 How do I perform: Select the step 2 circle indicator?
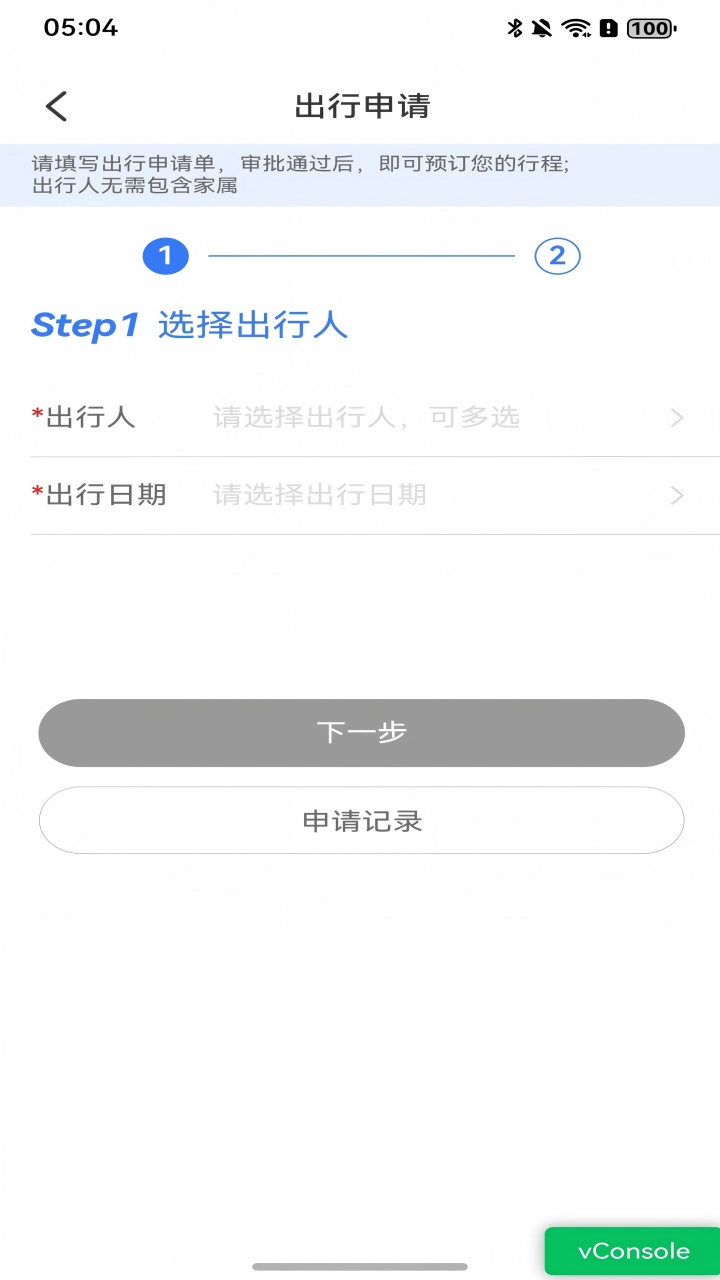tap(557, 255)
